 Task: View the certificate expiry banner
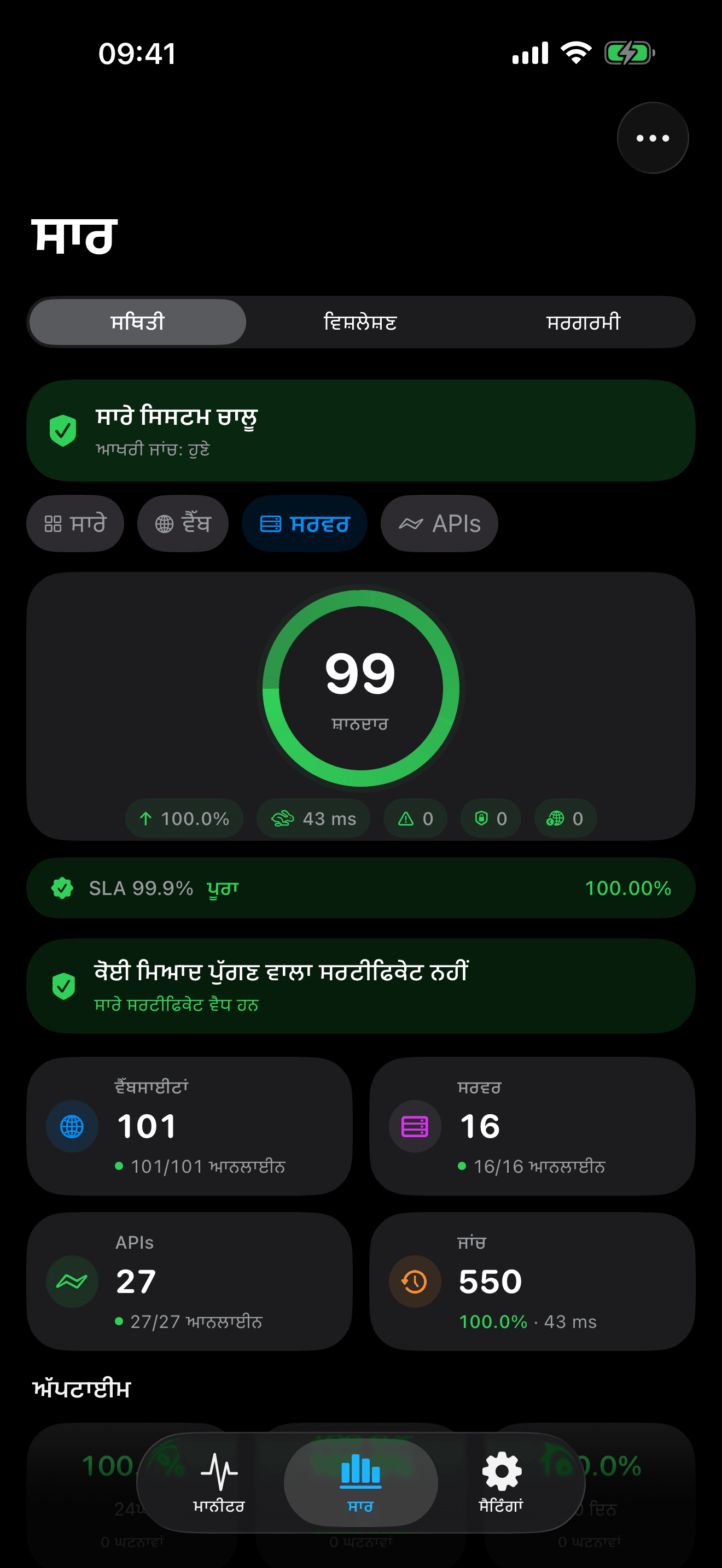point(360,986)
